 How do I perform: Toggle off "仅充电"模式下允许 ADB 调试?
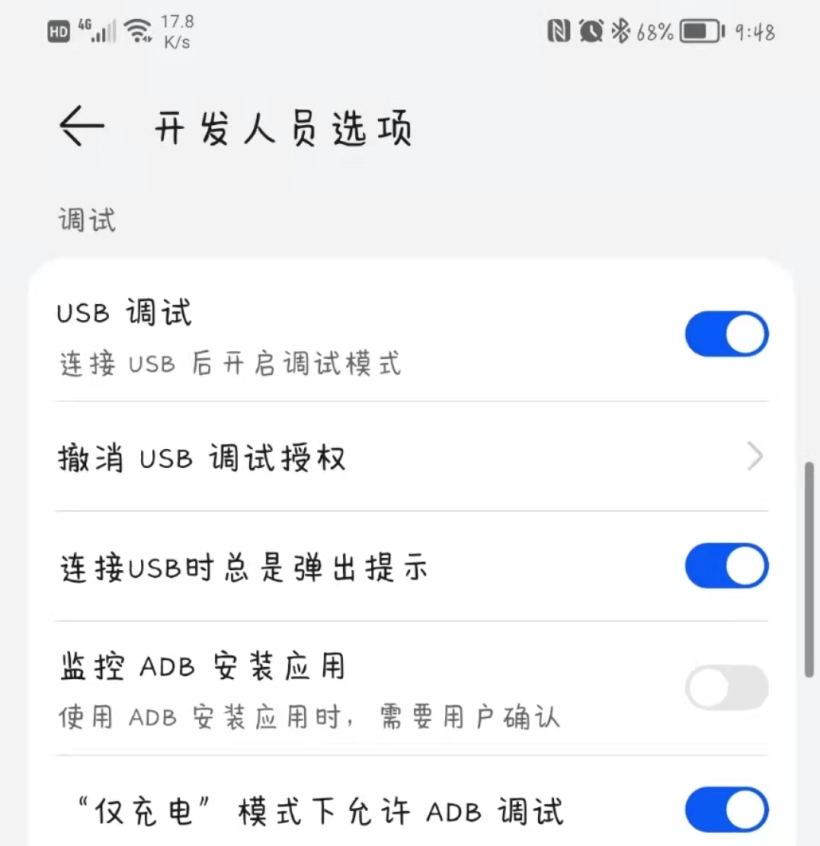(x=726, y=809)
